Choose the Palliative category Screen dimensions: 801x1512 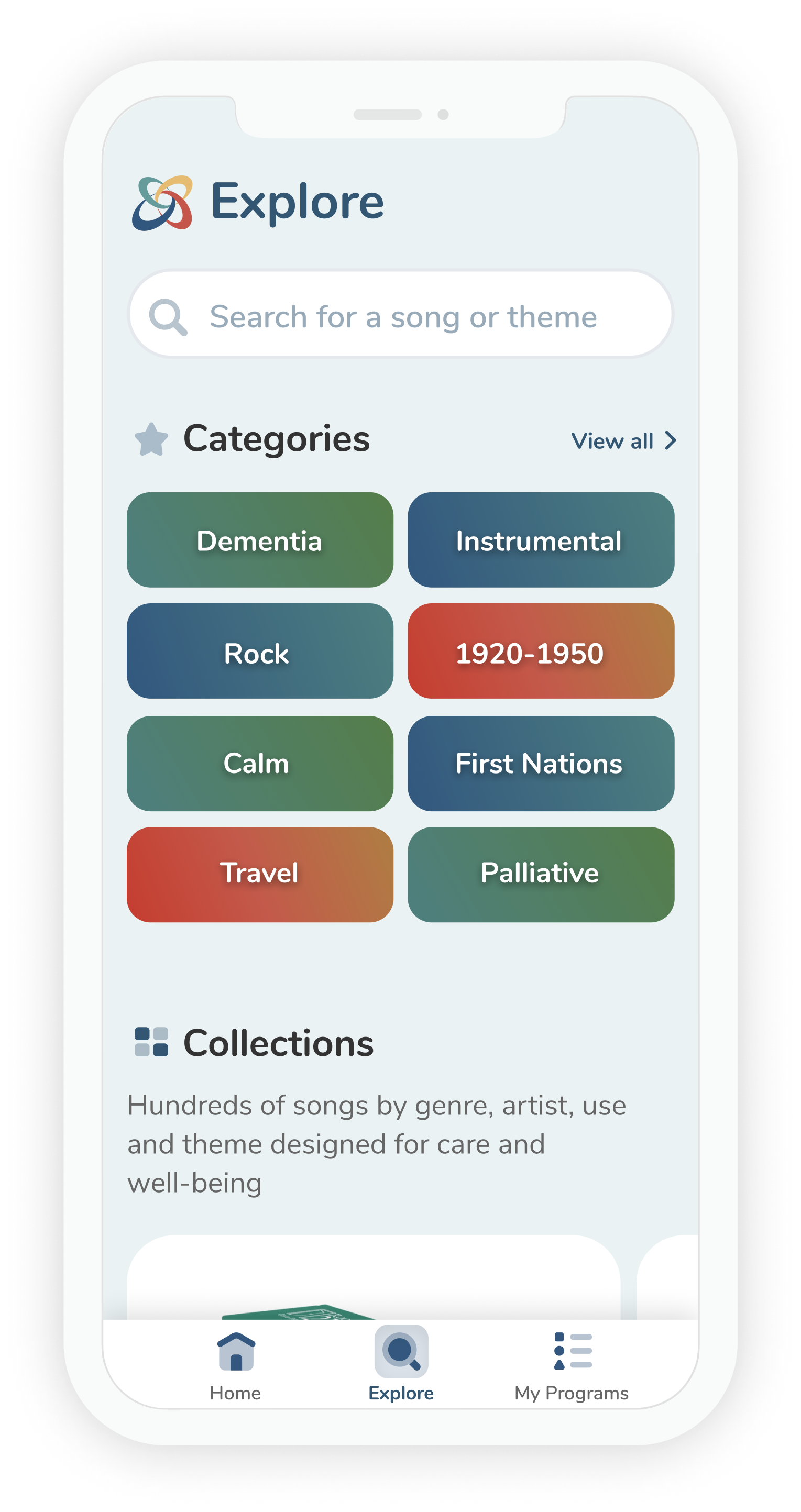pyautogui.click(x=540, y=875)
